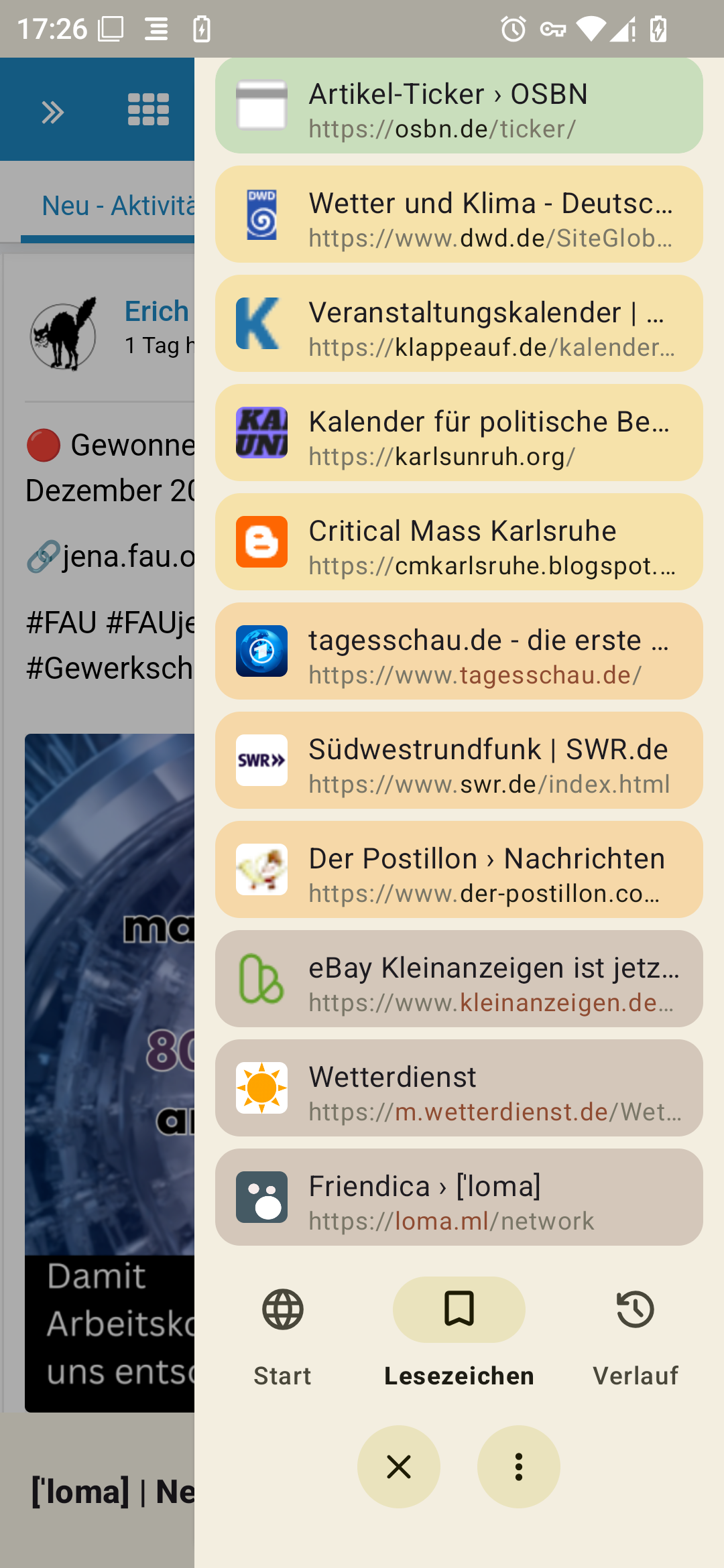Open the Südwestrundfunk SWR.de bookmark
The image size is (724, 1568).
pyautogui.click(x=459, y=761)
